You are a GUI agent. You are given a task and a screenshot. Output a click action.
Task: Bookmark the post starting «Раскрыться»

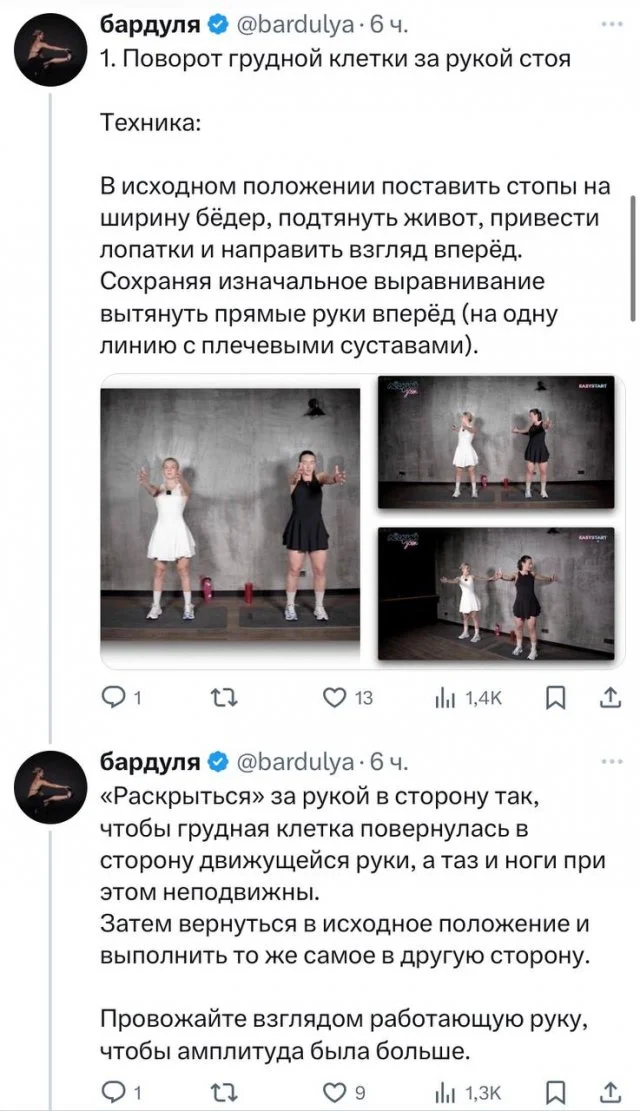[558, 1090]
